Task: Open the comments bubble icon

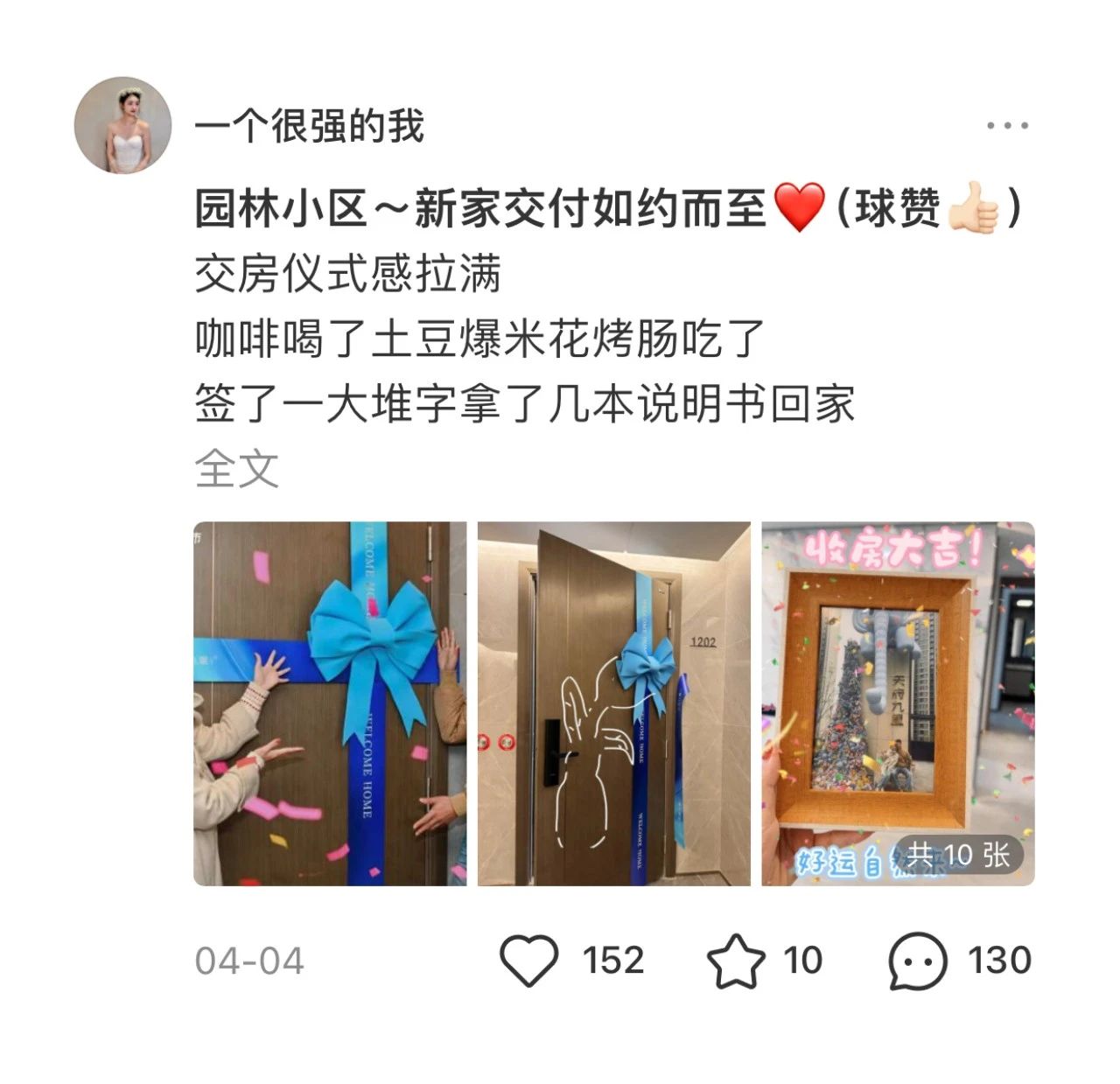Action: coord(917,960)
